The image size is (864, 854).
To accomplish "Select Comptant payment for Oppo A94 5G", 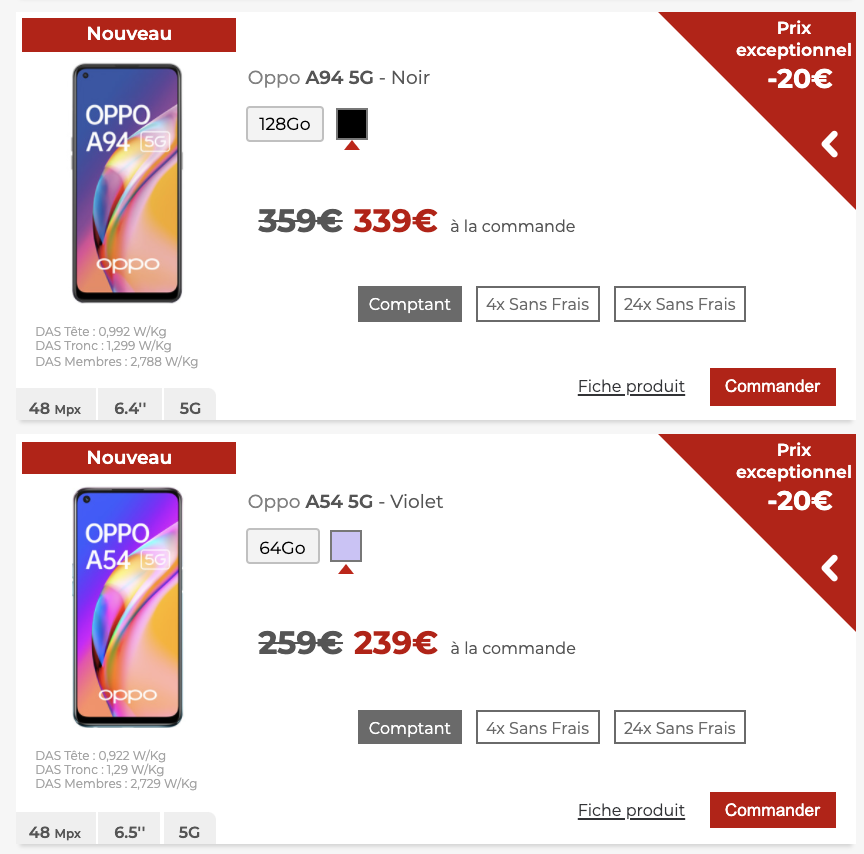I will (x=410, y=304).
